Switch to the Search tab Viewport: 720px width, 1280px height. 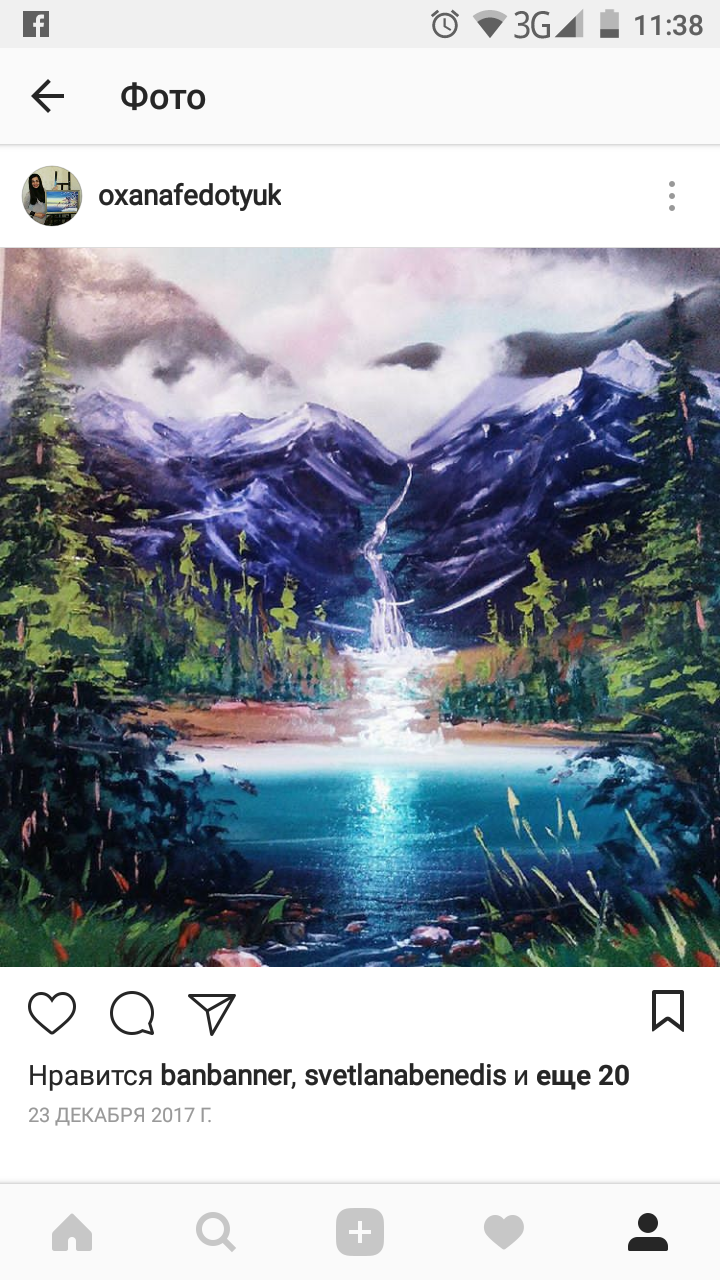pos(216,1232)
